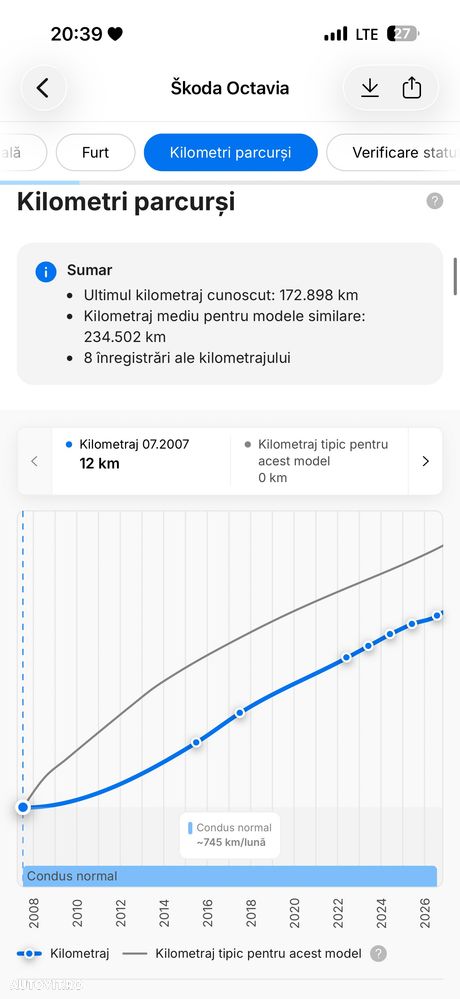
Task: Open the Verificare status tab
Action: [x=393, y=153]
